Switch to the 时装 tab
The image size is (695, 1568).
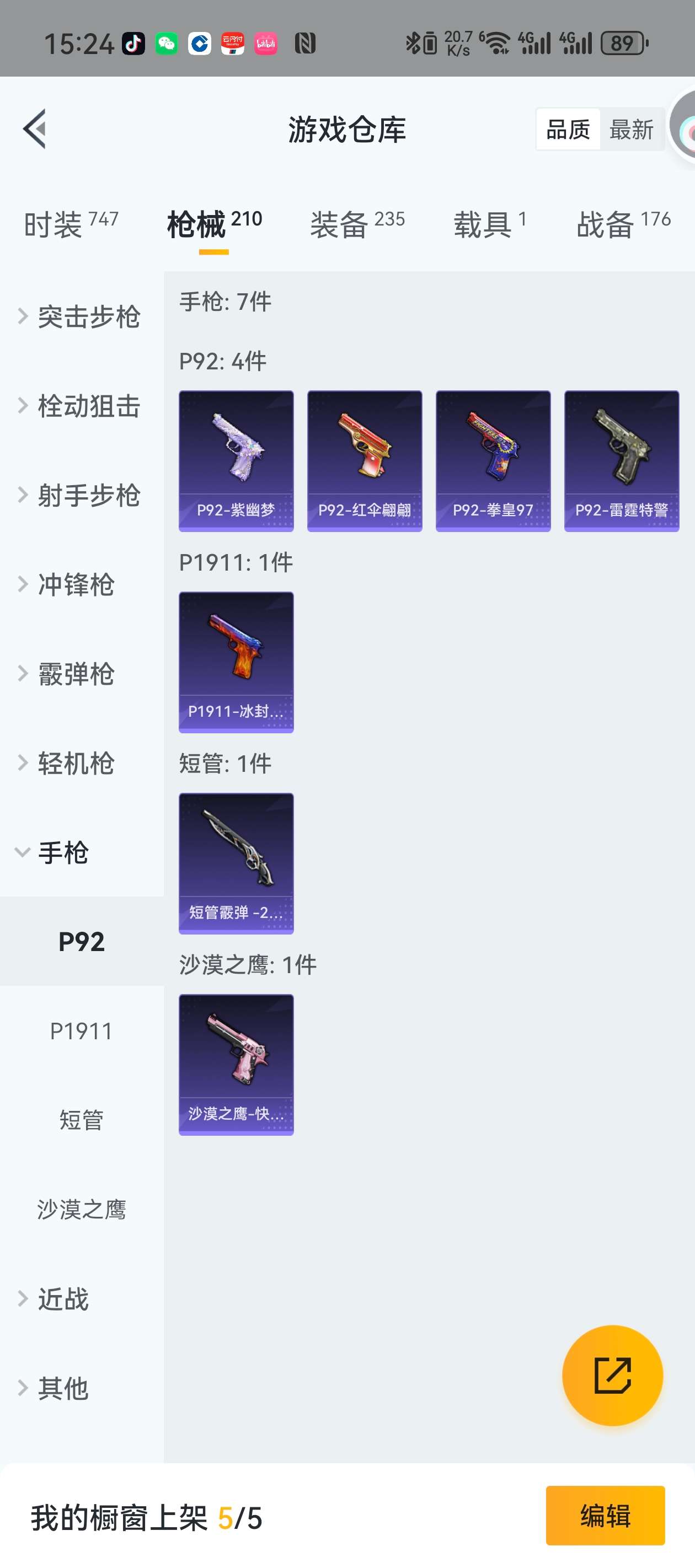70,224
